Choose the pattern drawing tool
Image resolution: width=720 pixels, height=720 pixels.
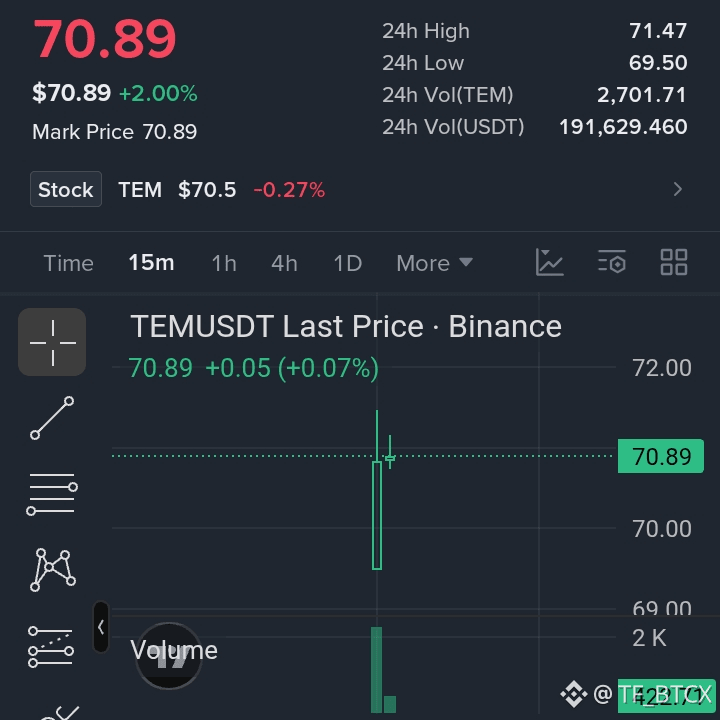click(52, 570)
